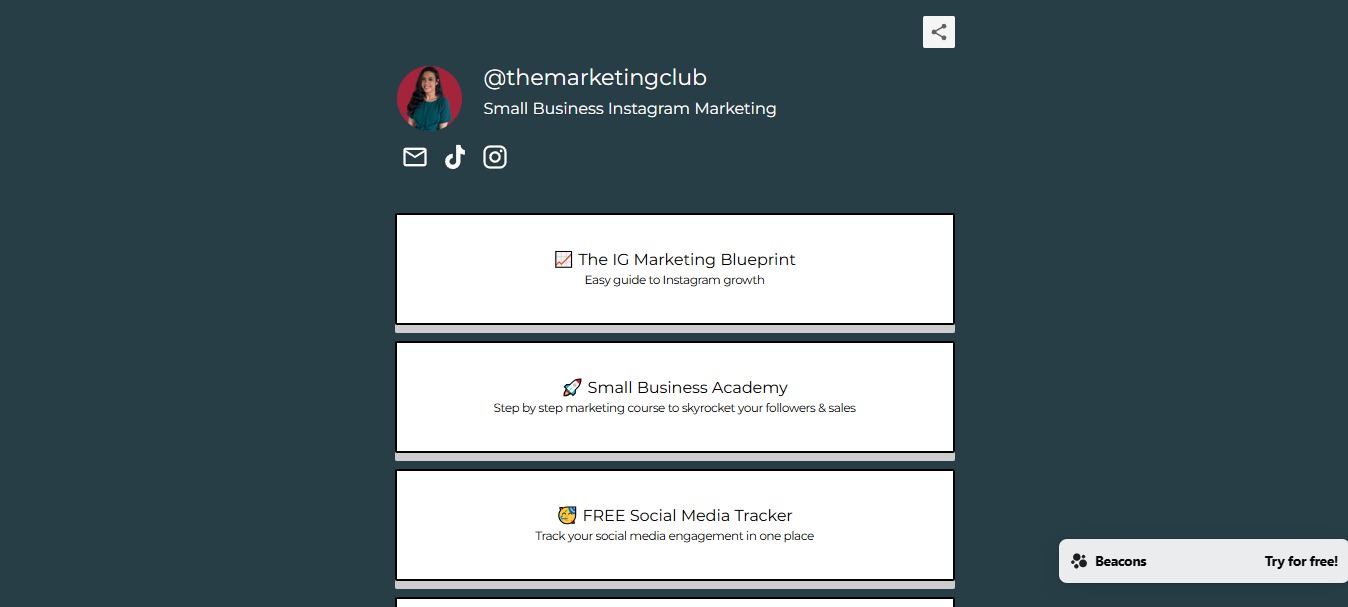
Task: Open the email contact icon
Action: 414,157
